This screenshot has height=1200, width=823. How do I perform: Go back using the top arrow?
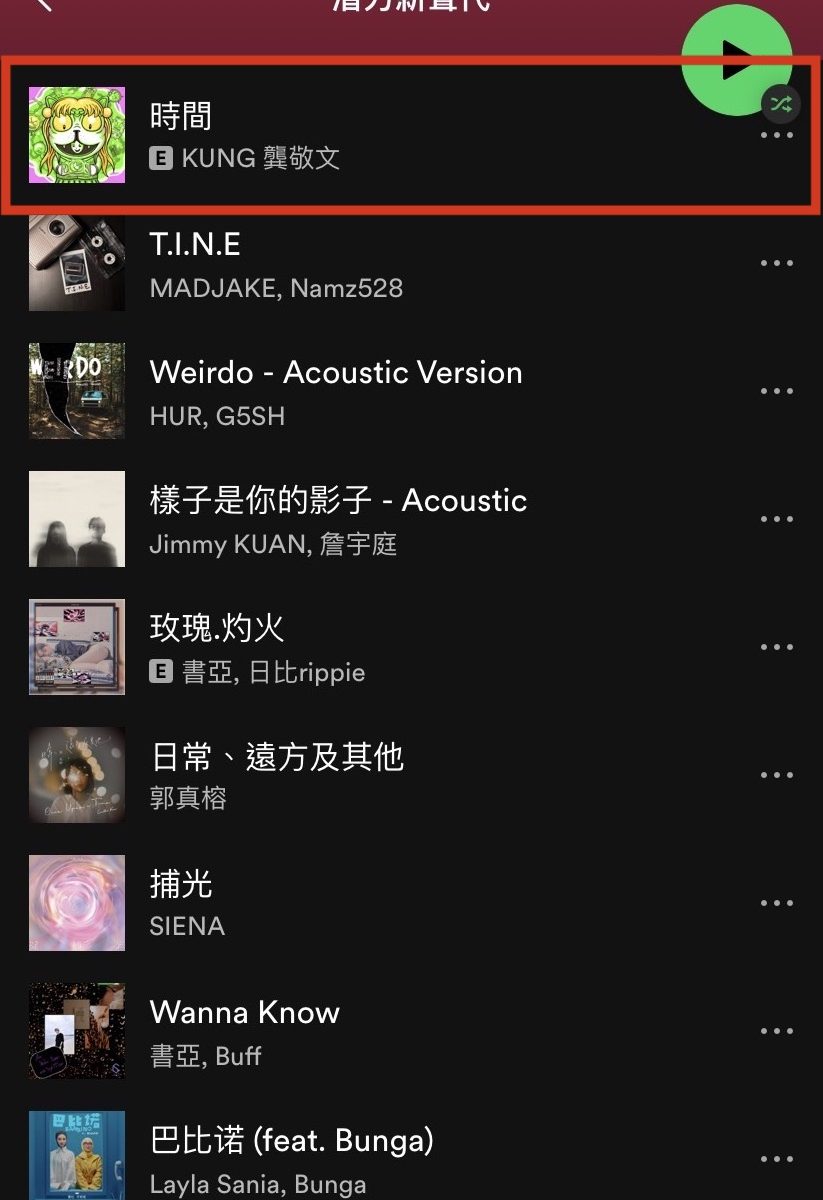[x=43, y=5]
